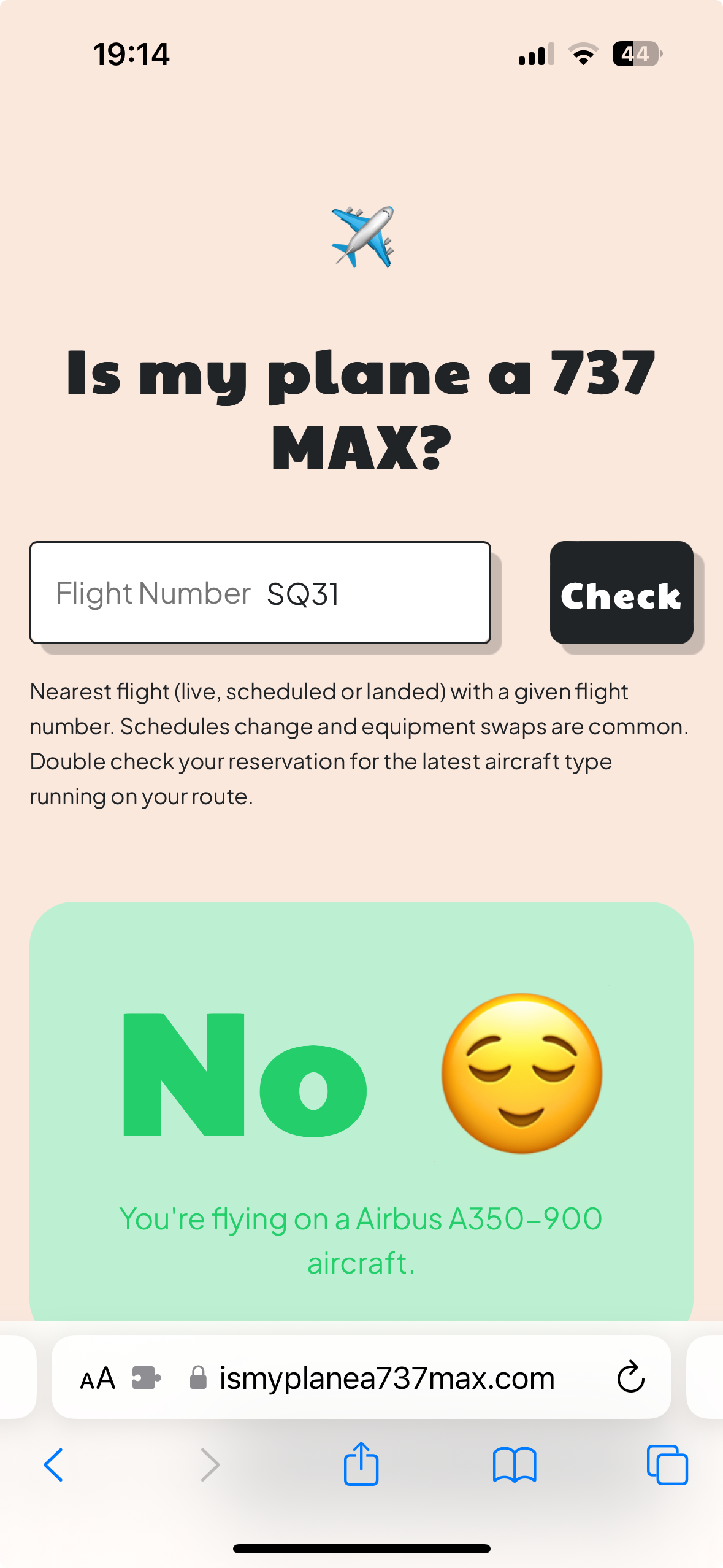Open the bookmarks
723x1568 pixels.
(x=515, y=1465)
